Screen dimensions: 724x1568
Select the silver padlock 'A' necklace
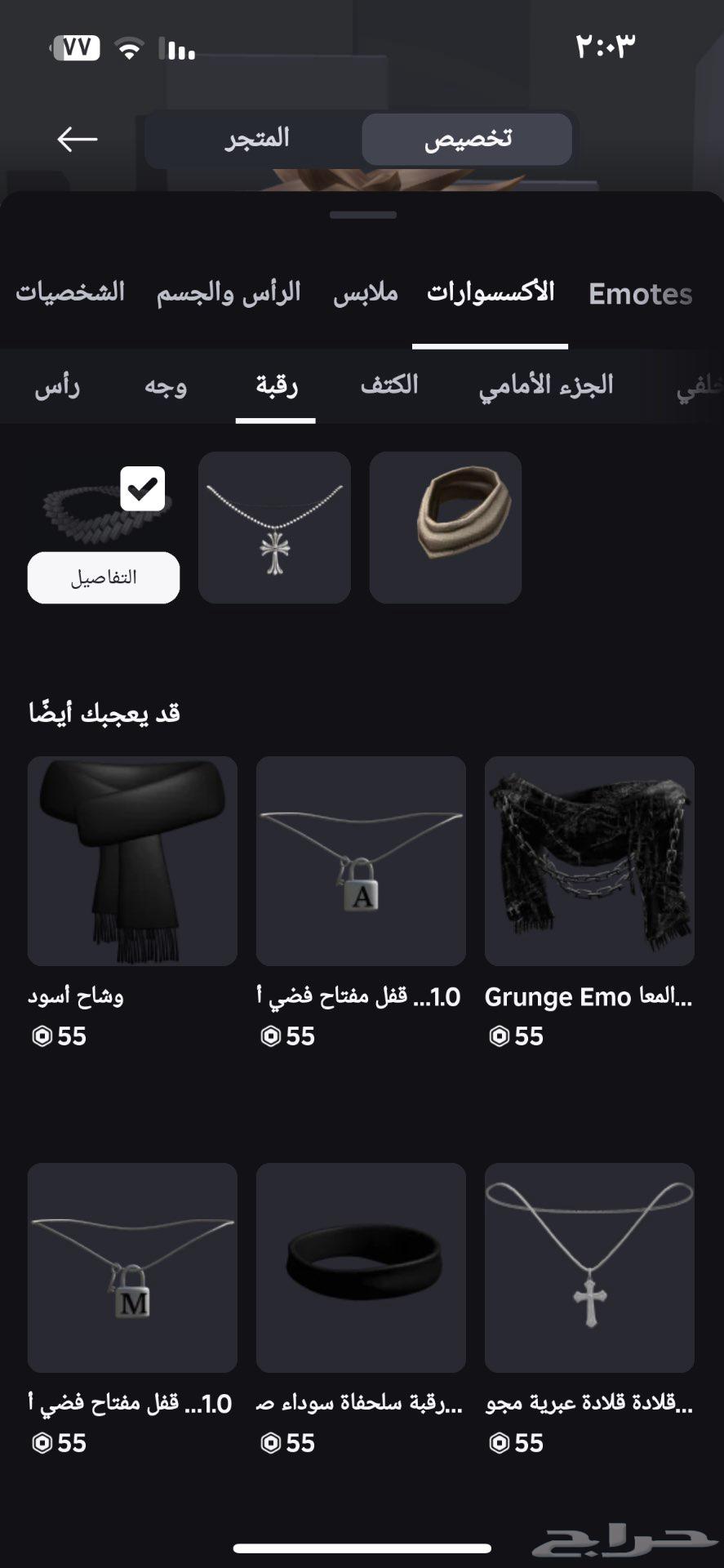[361, 860]
